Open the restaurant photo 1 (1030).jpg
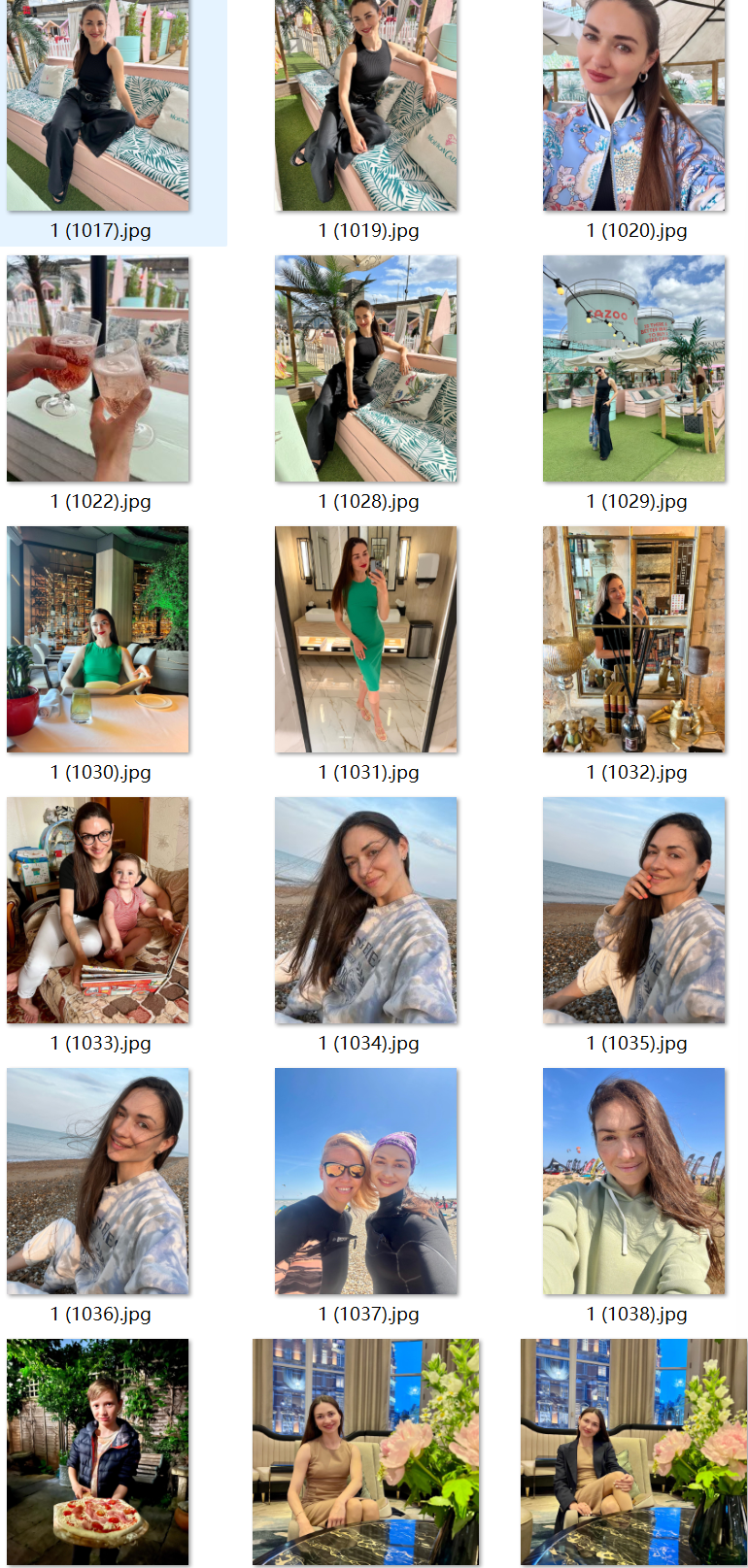 [x=98, y=640]
